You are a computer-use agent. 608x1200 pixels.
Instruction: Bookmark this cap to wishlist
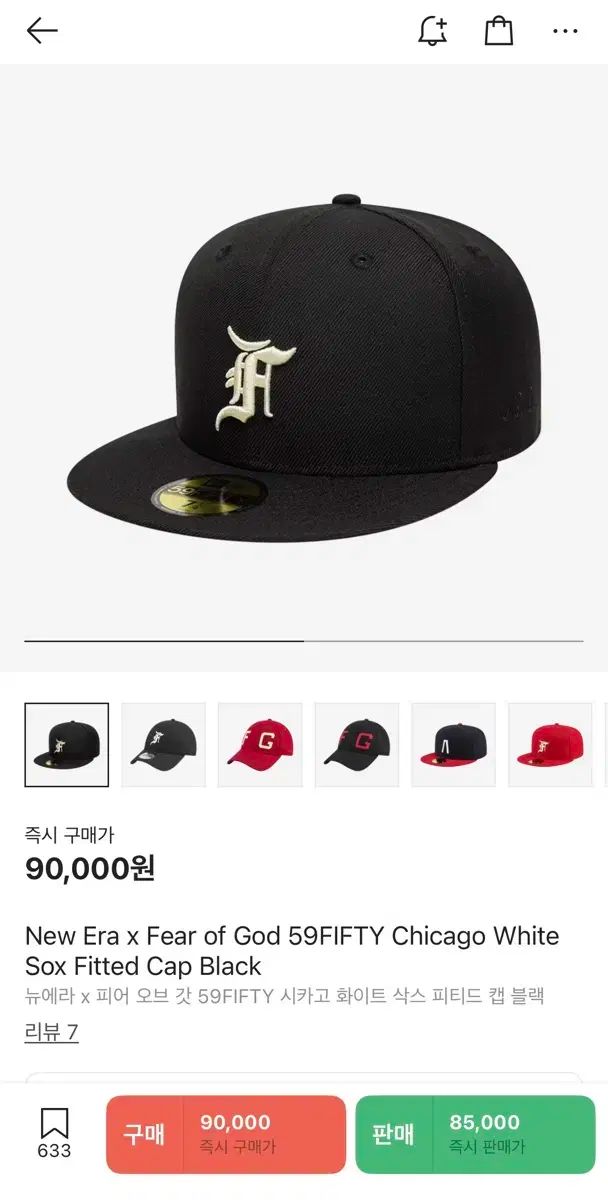(54, 1132)
